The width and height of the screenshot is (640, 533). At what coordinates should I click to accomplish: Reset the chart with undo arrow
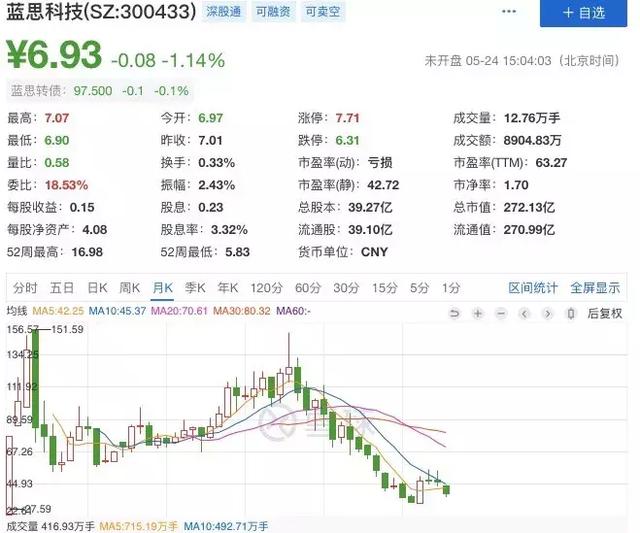[x=455, y=313]
